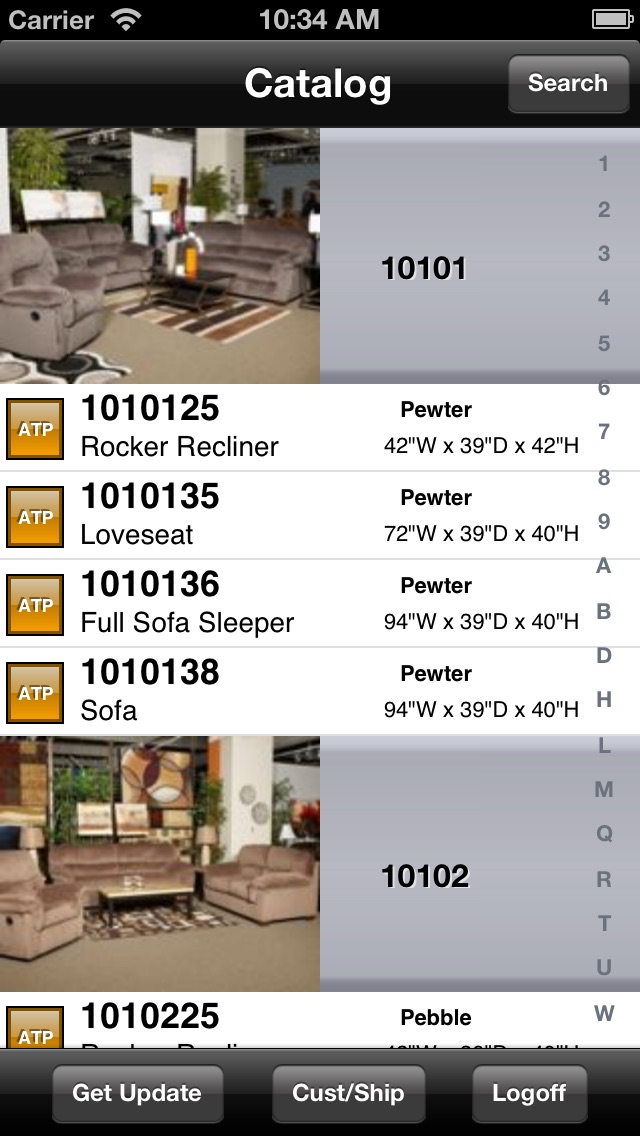Screen dimensions: 640x1136
Task: Jump to index number 1
Action: (604, 164)
